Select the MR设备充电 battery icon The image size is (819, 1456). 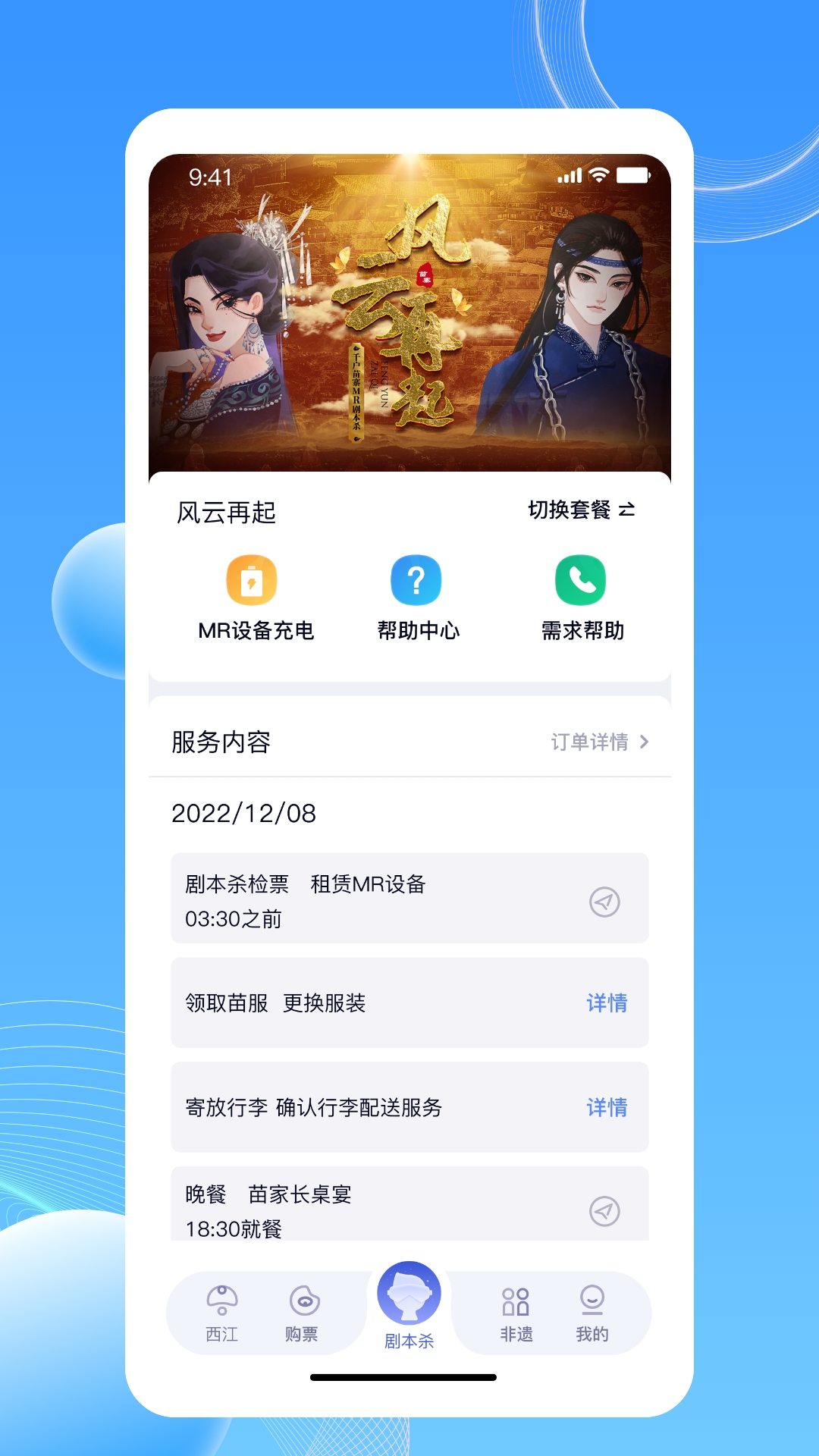tap(252, 579)
